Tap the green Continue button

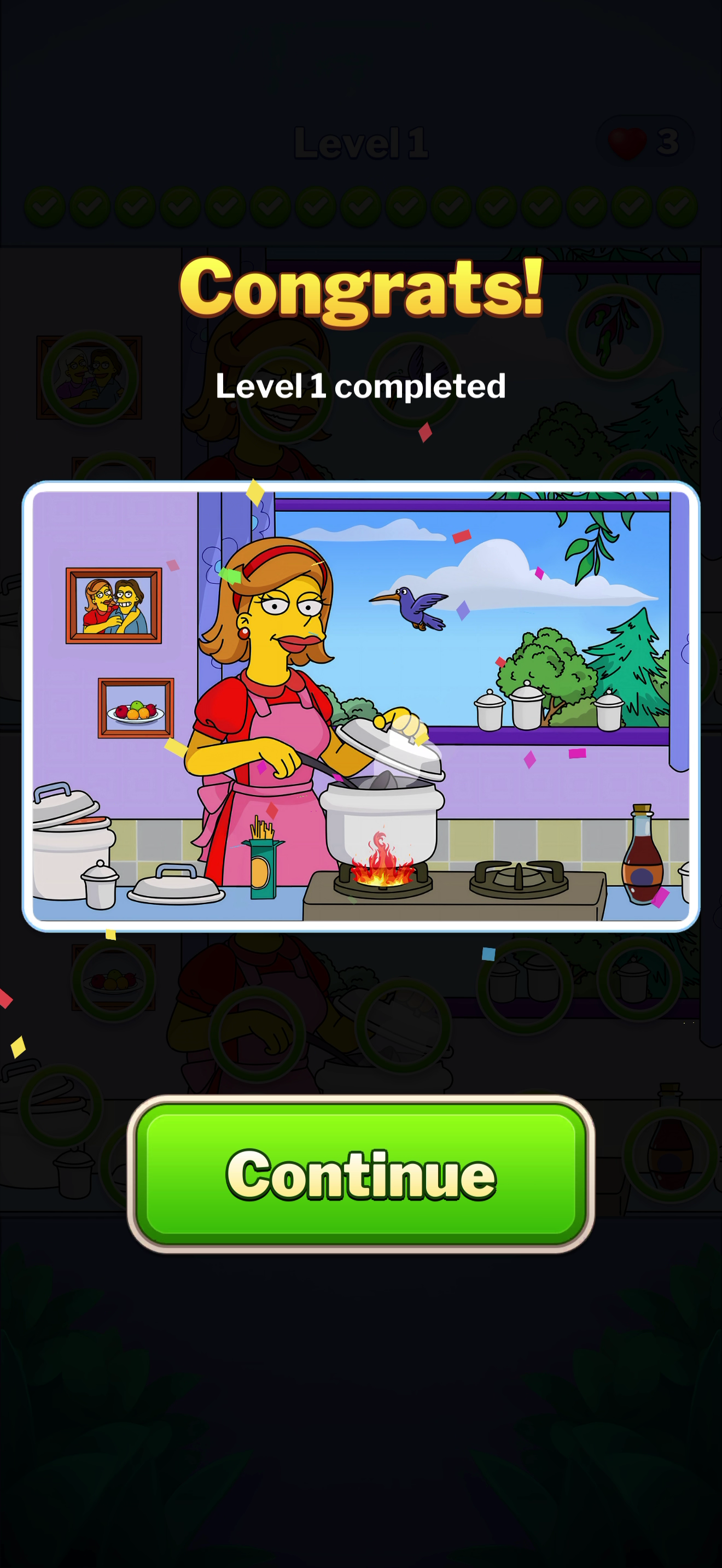click(x=360, y=1174)
